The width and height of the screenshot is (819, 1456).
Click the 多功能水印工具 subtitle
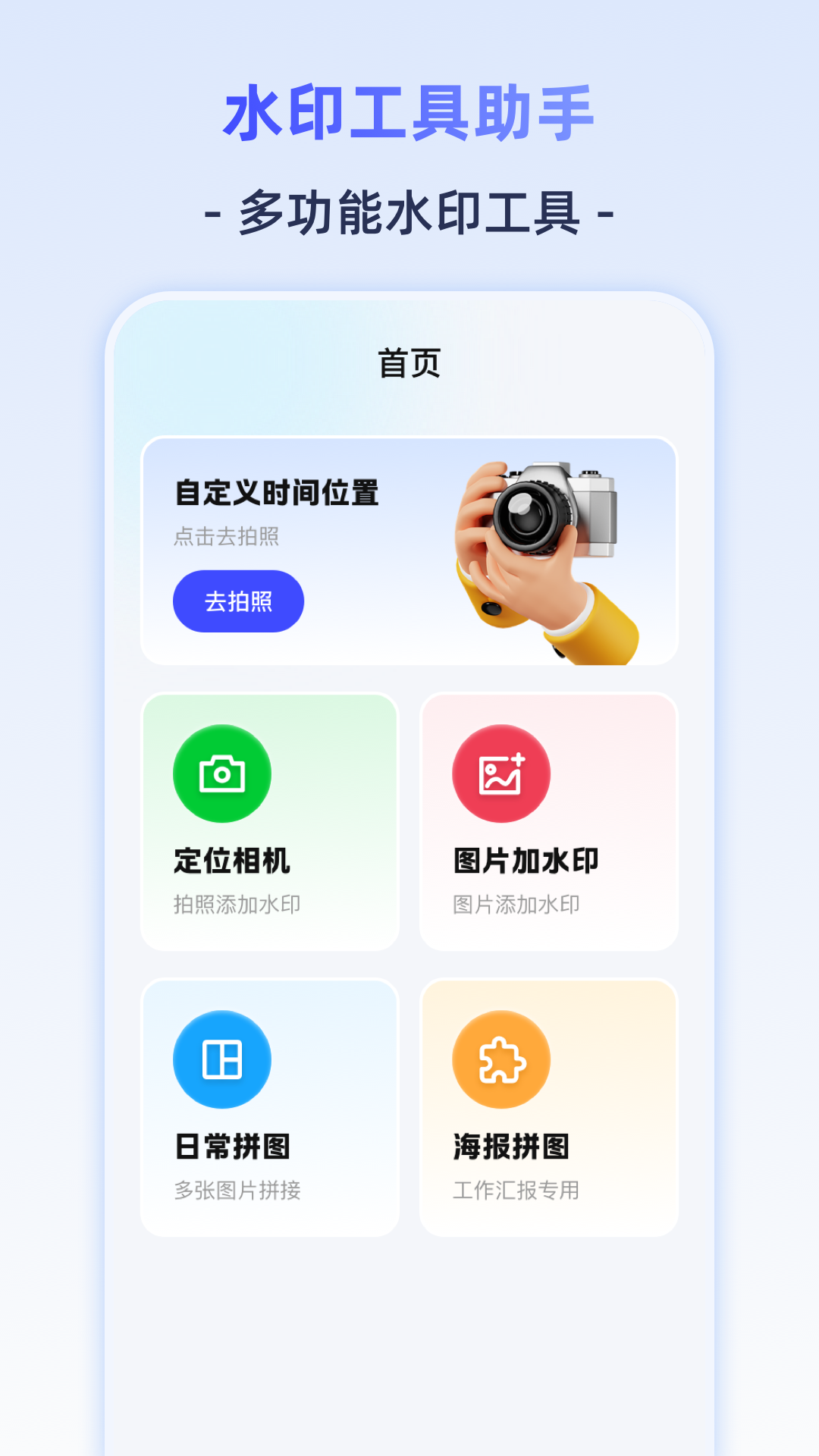coord(409,211)
